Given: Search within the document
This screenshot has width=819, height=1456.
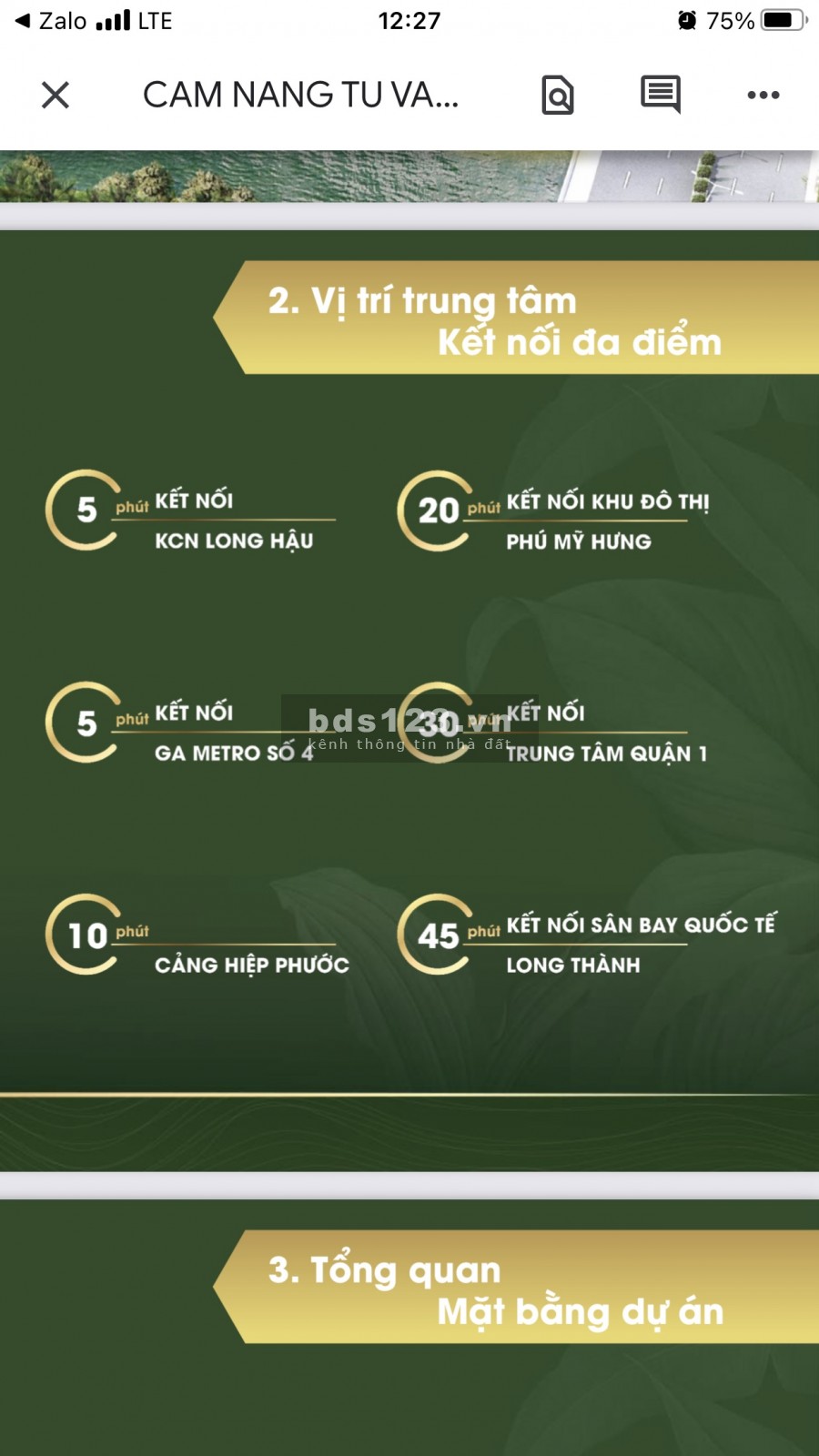Looking at the screenshot, I should (x=557, y=95).
